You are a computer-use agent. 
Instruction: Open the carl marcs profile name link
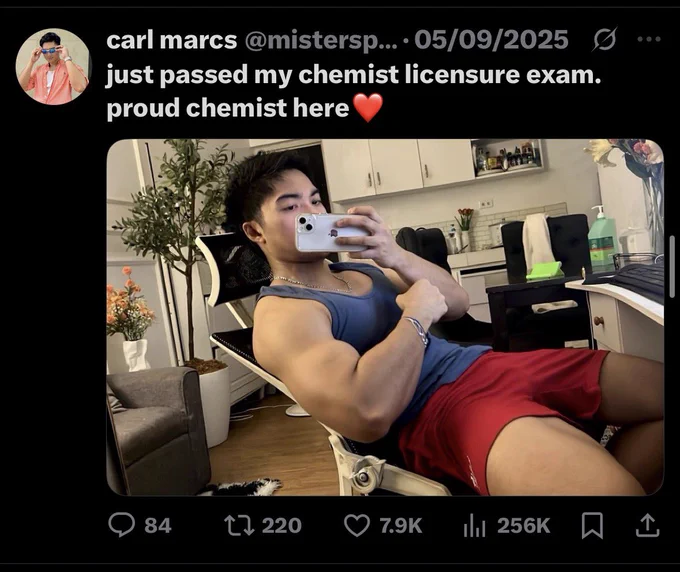[x=171, y=40]
